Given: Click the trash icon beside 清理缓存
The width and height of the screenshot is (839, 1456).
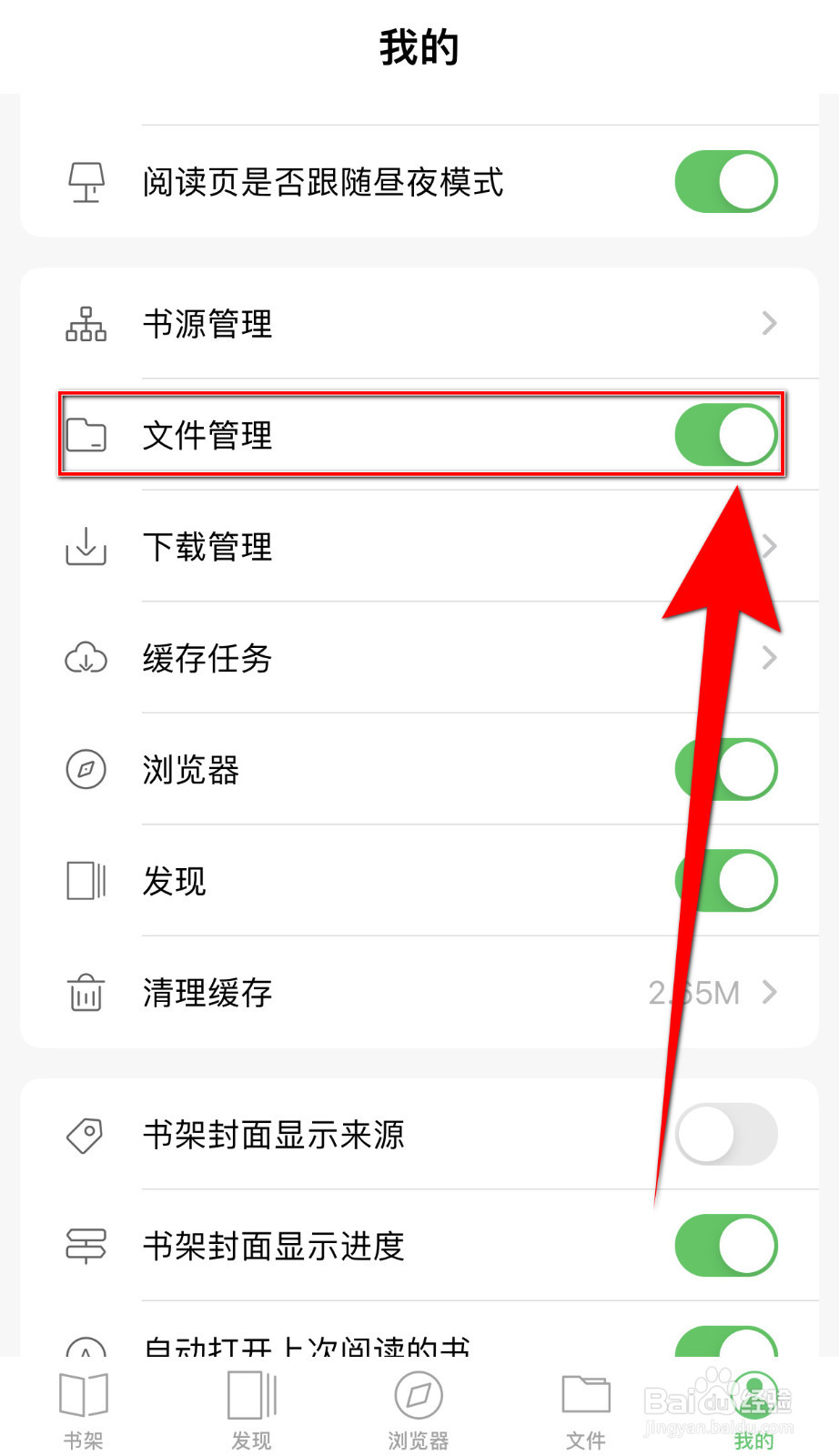Looking at the screenshot, I should pyautogui.click(x=86, y=994).
